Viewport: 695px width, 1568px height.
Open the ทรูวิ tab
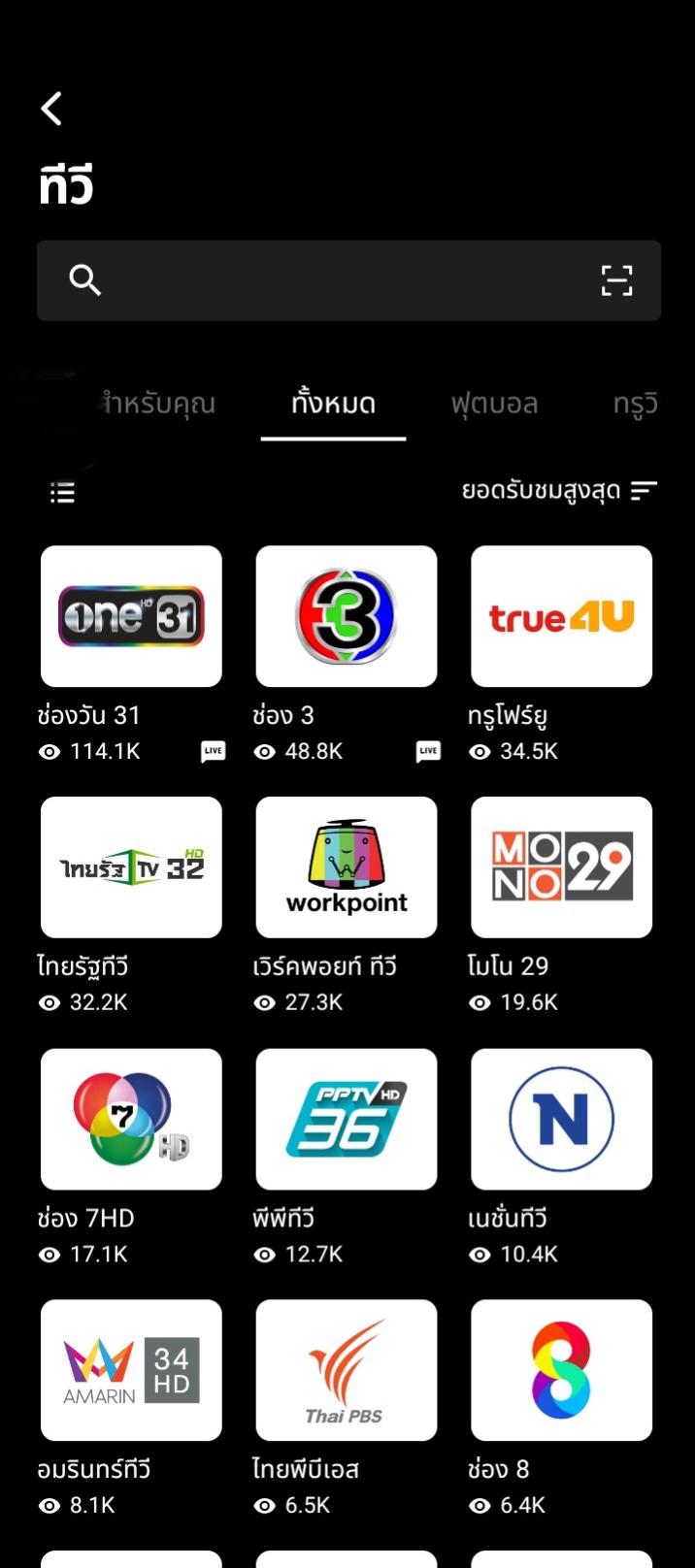(x=636, y=404)
